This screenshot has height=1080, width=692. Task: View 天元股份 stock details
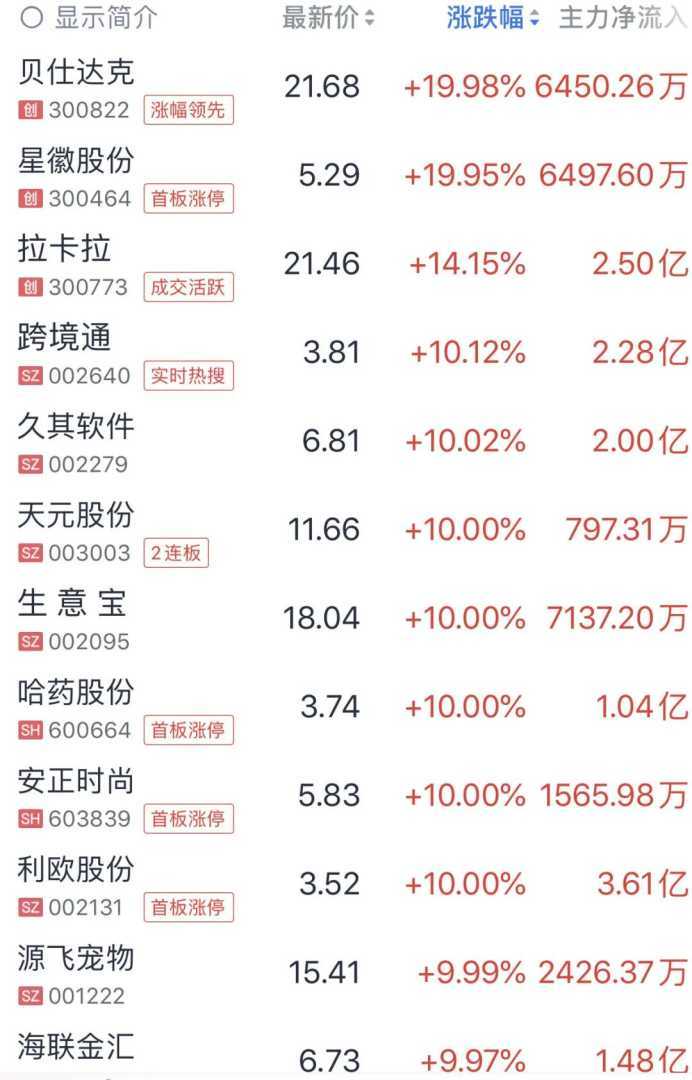[x=76, y=515]
